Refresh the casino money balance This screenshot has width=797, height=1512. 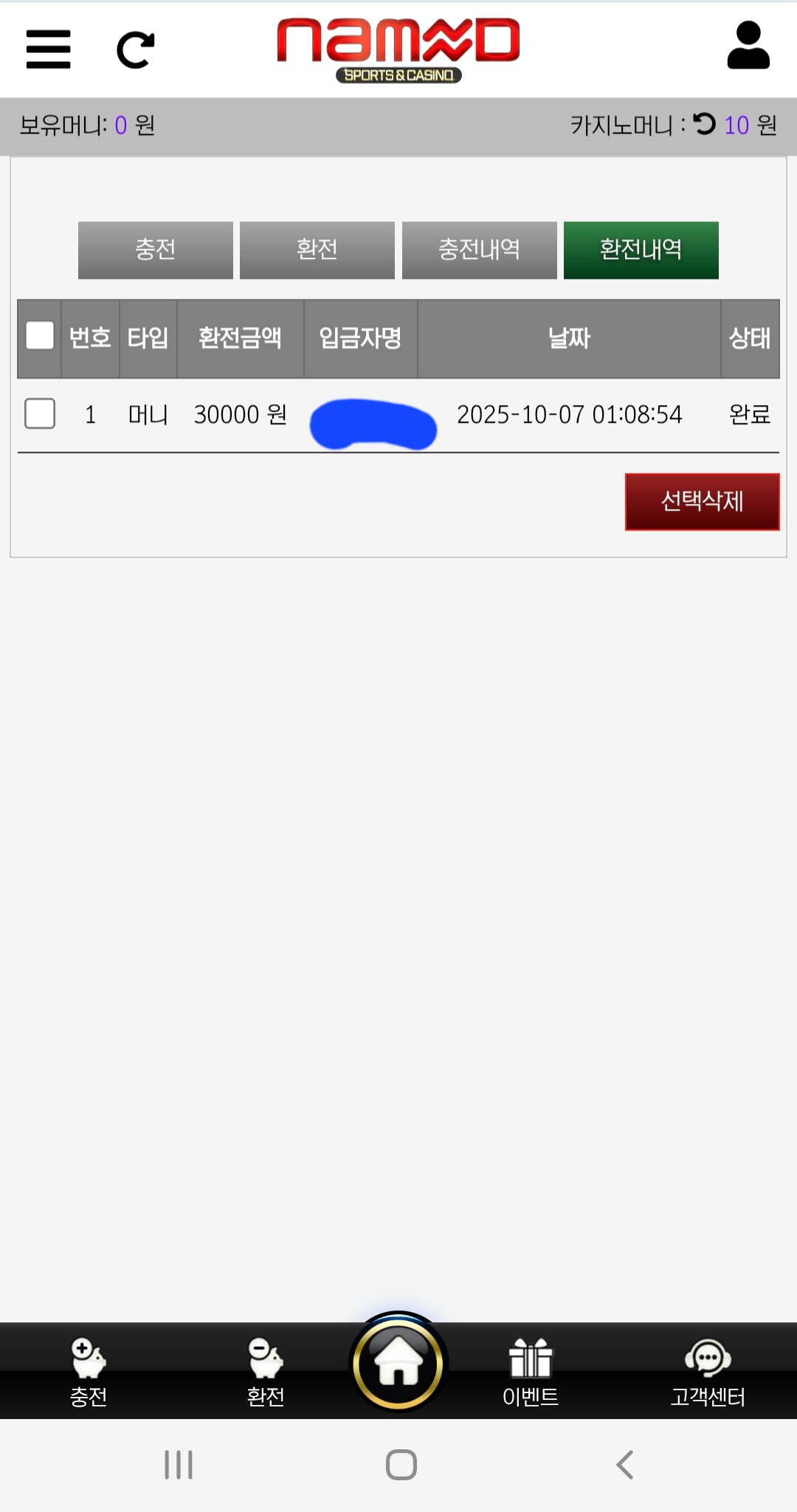click(x=705, y=124)
